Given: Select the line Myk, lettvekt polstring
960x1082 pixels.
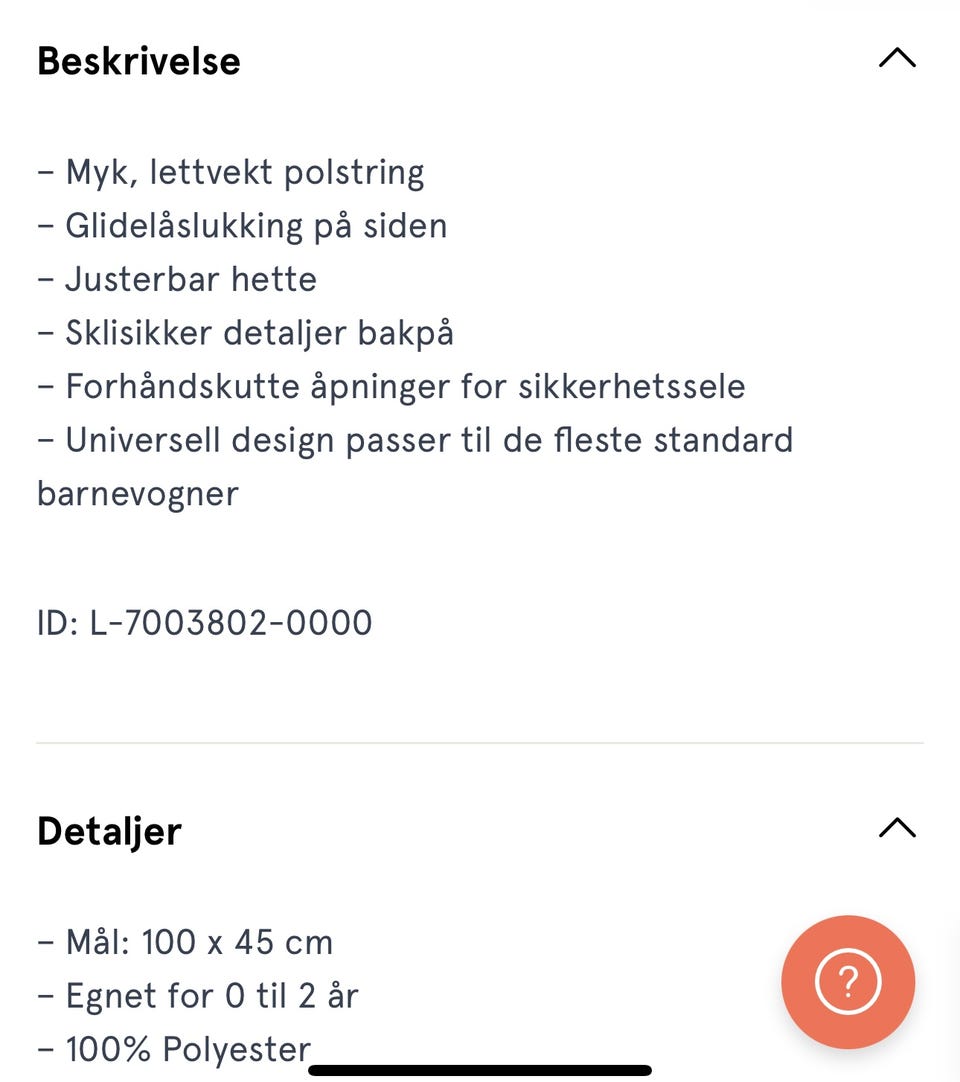Looking at the screenshot, I should [x=230, y=172].
